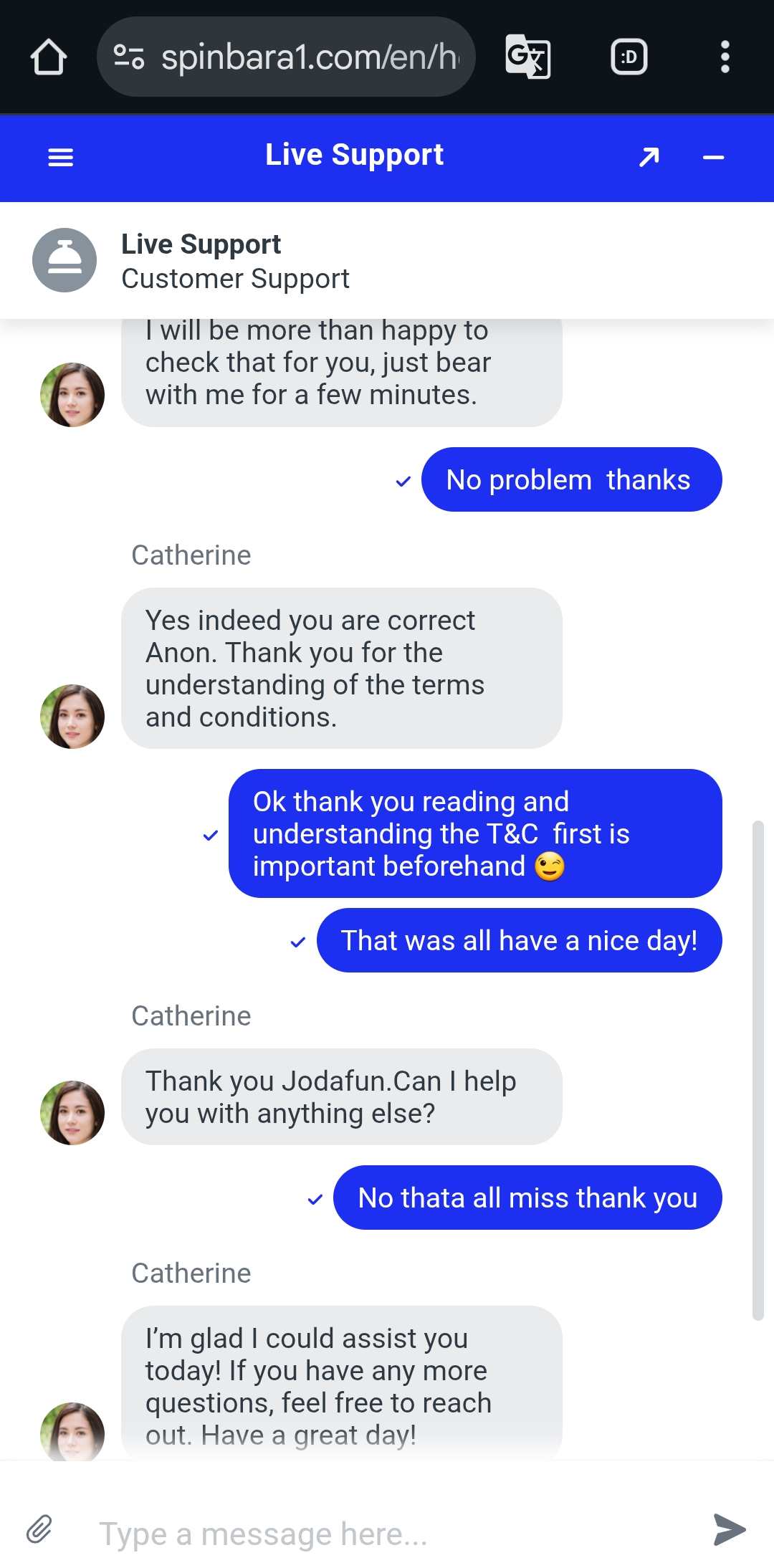The image size is (774, 1568).
Task: Open the Live Support hamburger menu
Action: click(61, 157)
